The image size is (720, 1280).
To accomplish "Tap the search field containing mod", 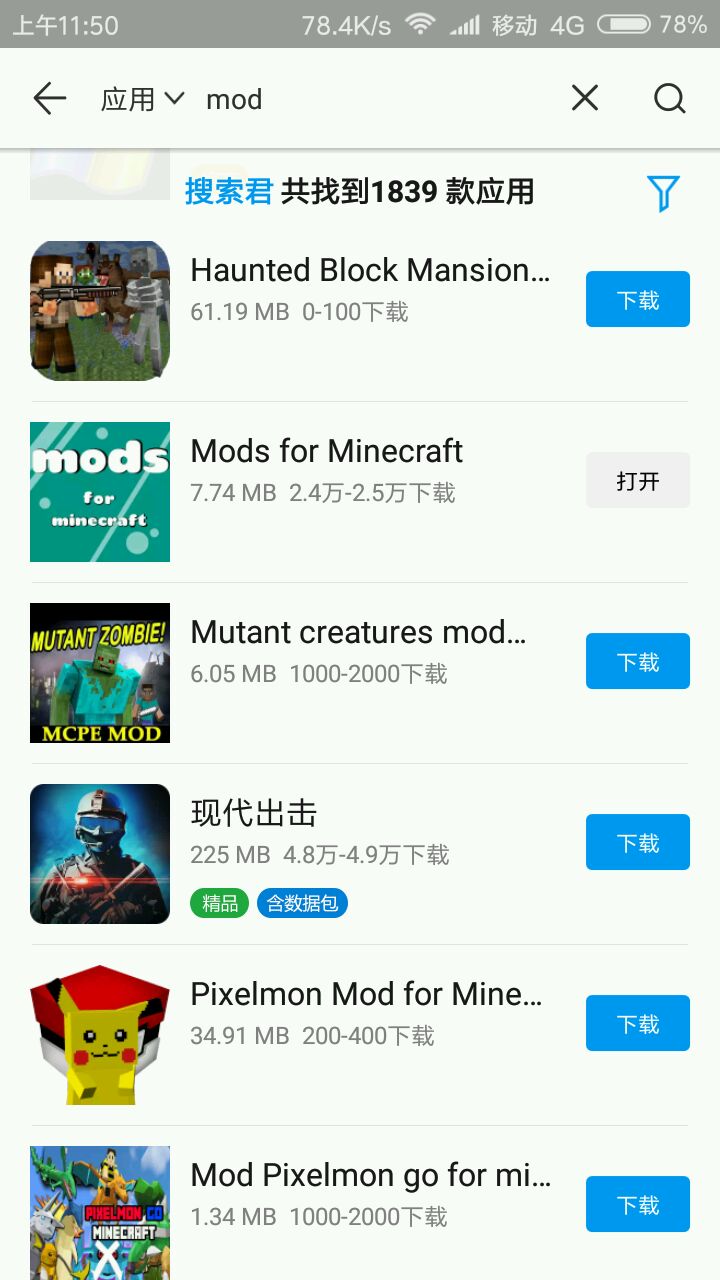I will [x=380, y=99].
